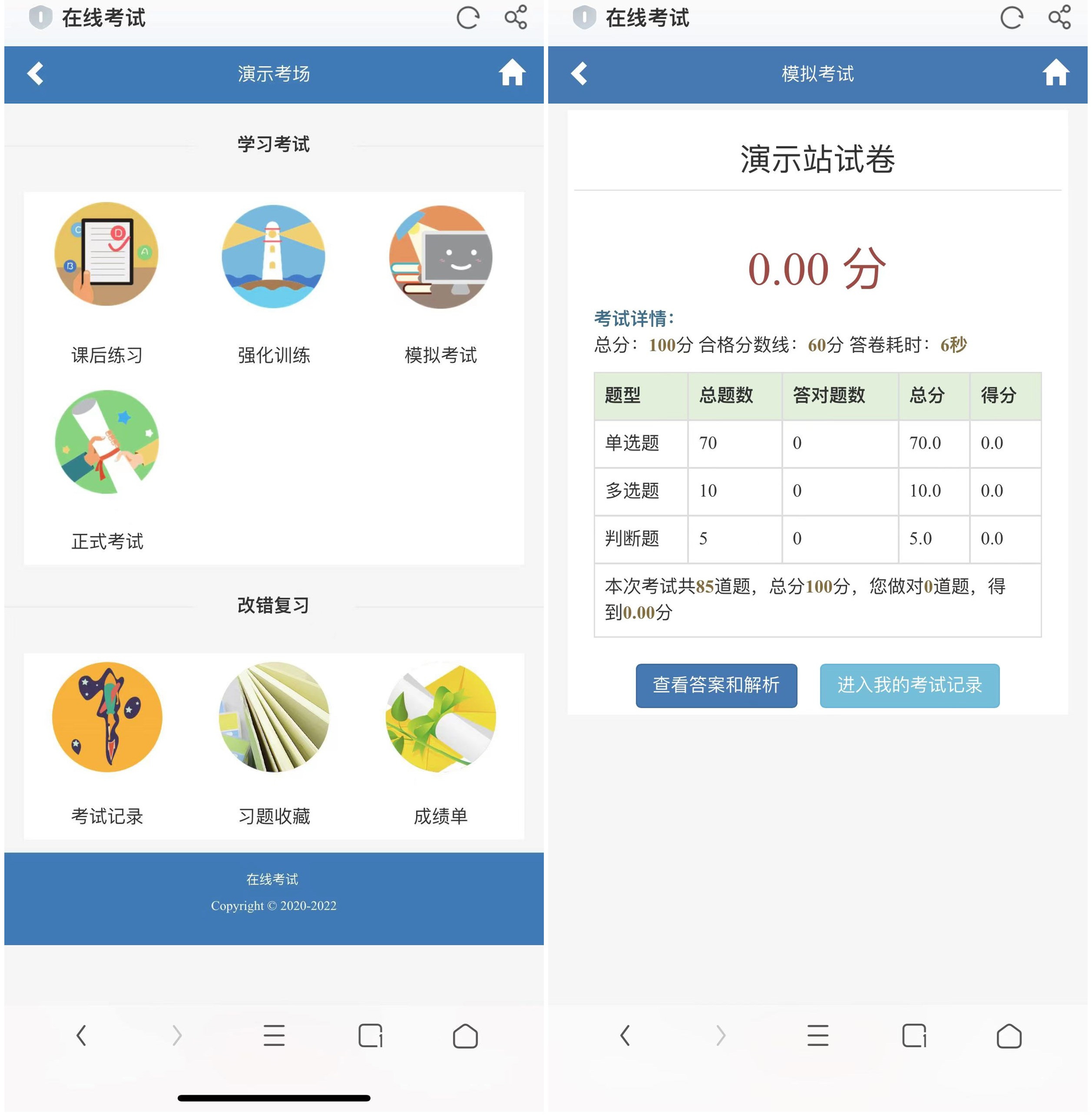
Task: Open browser tabs under the 模拟考试 page
Action: [914, 1036]
